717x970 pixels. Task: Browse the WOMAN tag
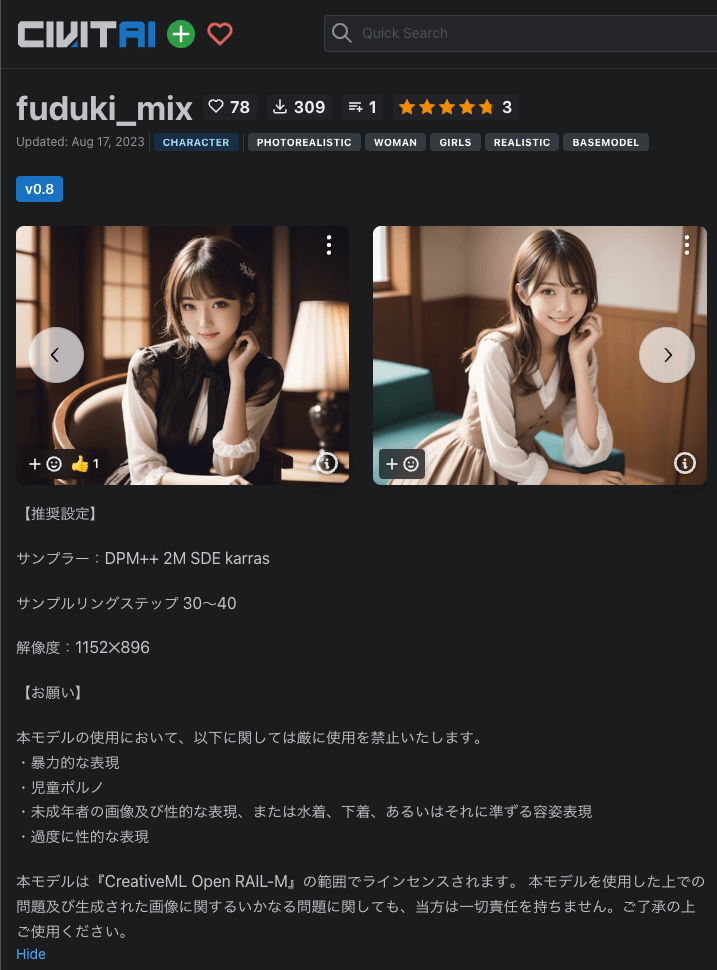395,142
